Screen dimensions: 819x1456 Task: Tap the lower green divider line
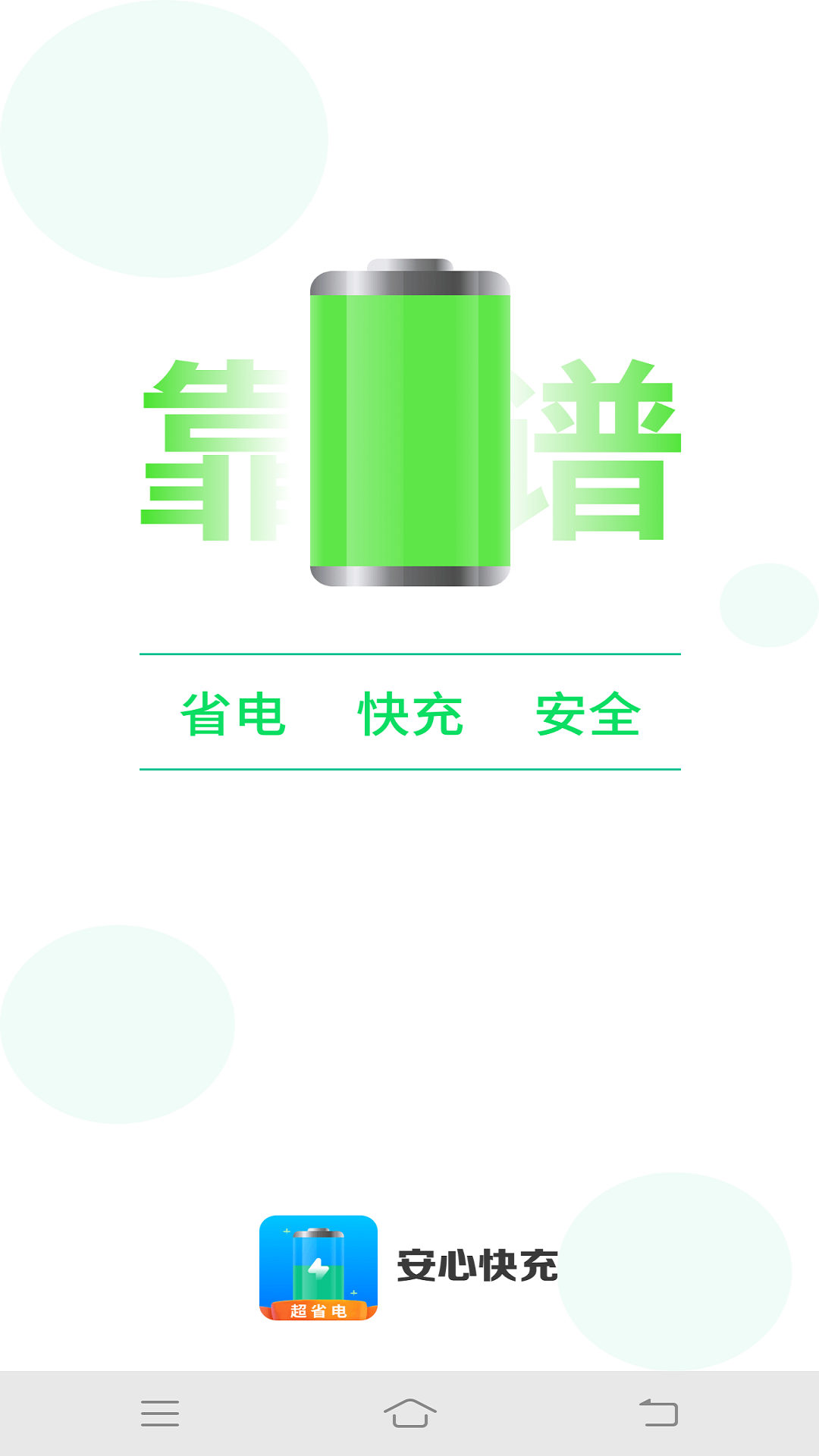(x=409, y=767)
